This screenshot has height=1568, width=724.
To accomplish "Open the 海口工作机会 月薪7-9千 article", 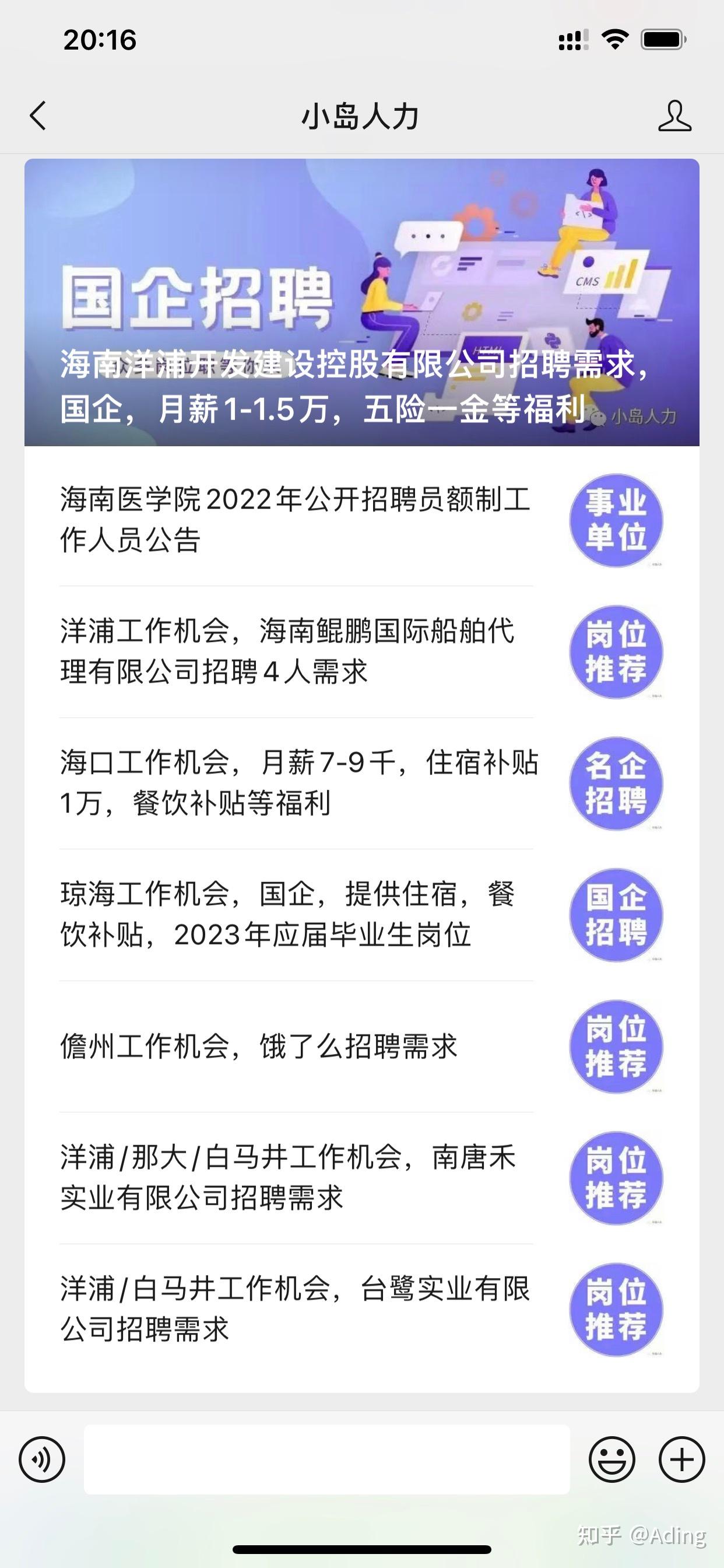I will (361, 783).
